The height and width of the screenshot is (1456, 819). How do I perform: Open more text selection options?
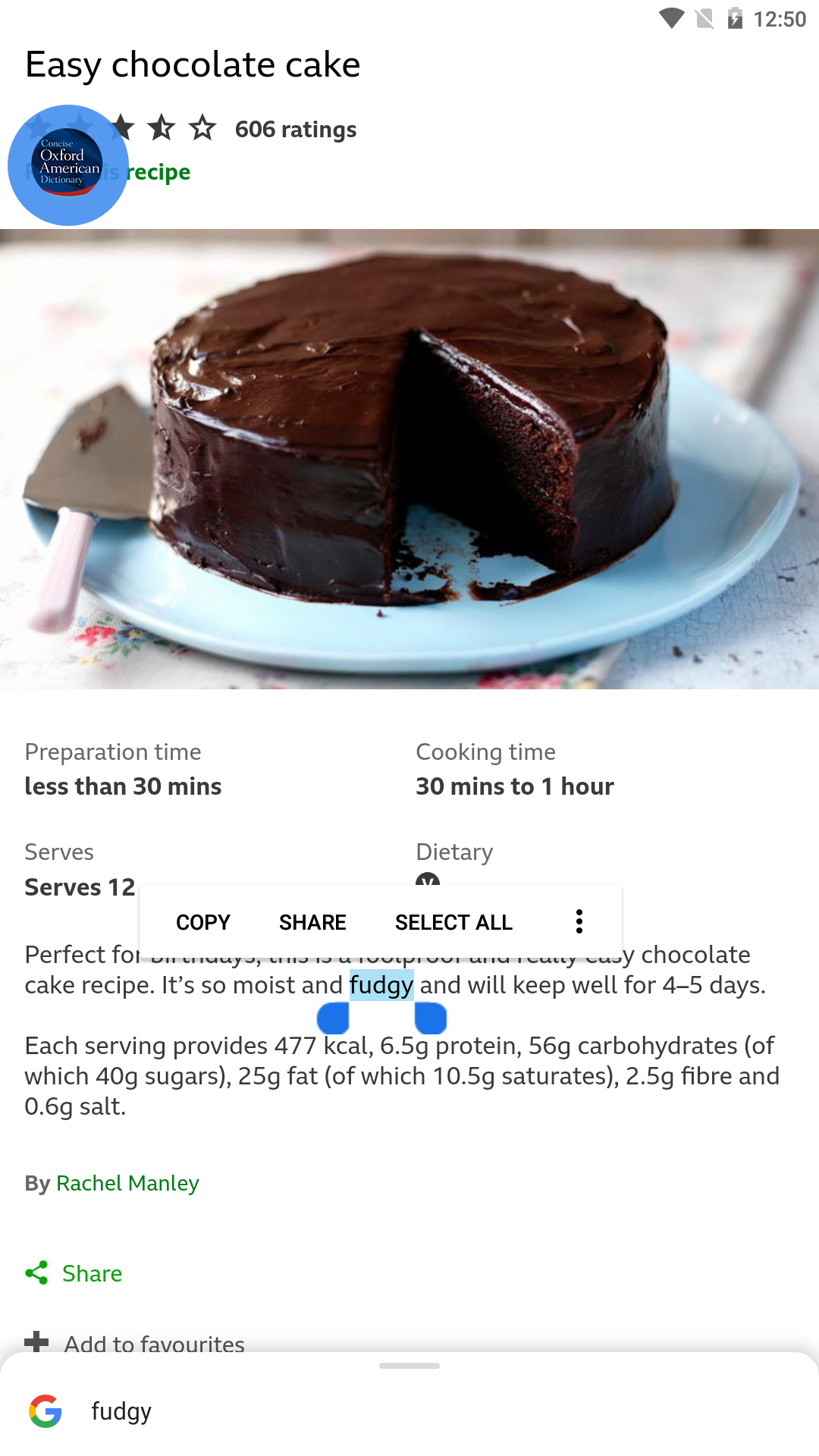tap(579, 922)
